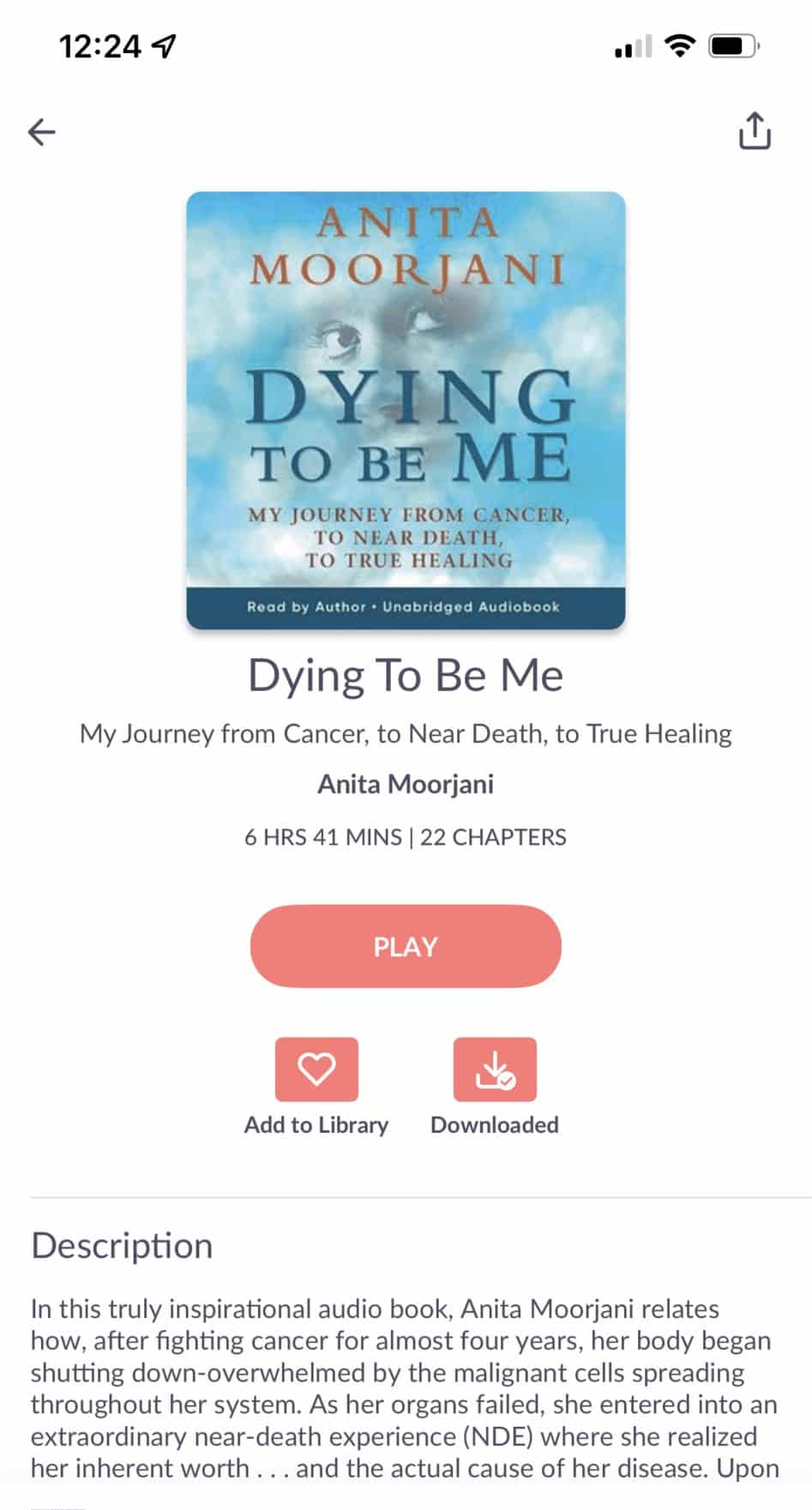Tap the location arrow next to the clock
Viewport: 812px width, 1510px height.
point(161,45)
